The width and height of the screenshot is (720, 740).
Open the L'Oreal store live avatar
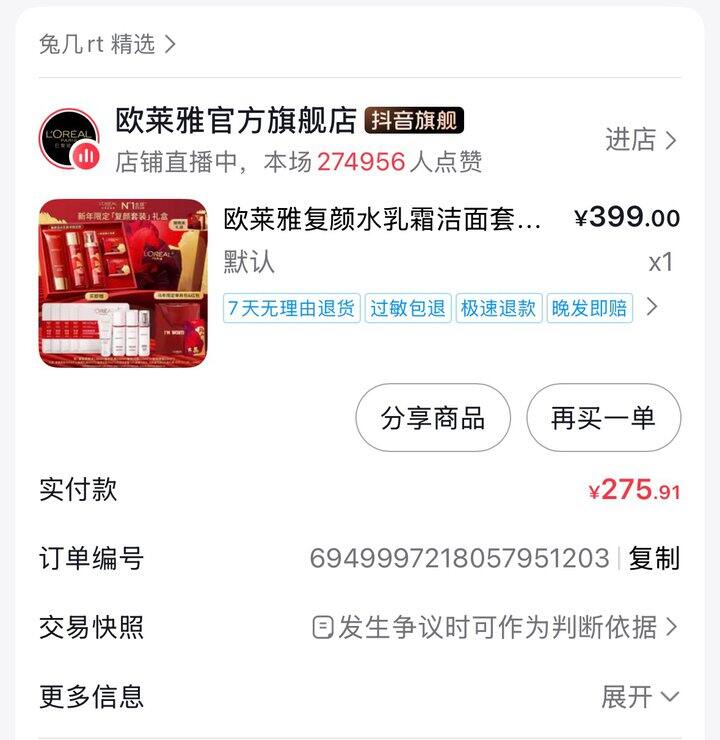tap(69, 139)
